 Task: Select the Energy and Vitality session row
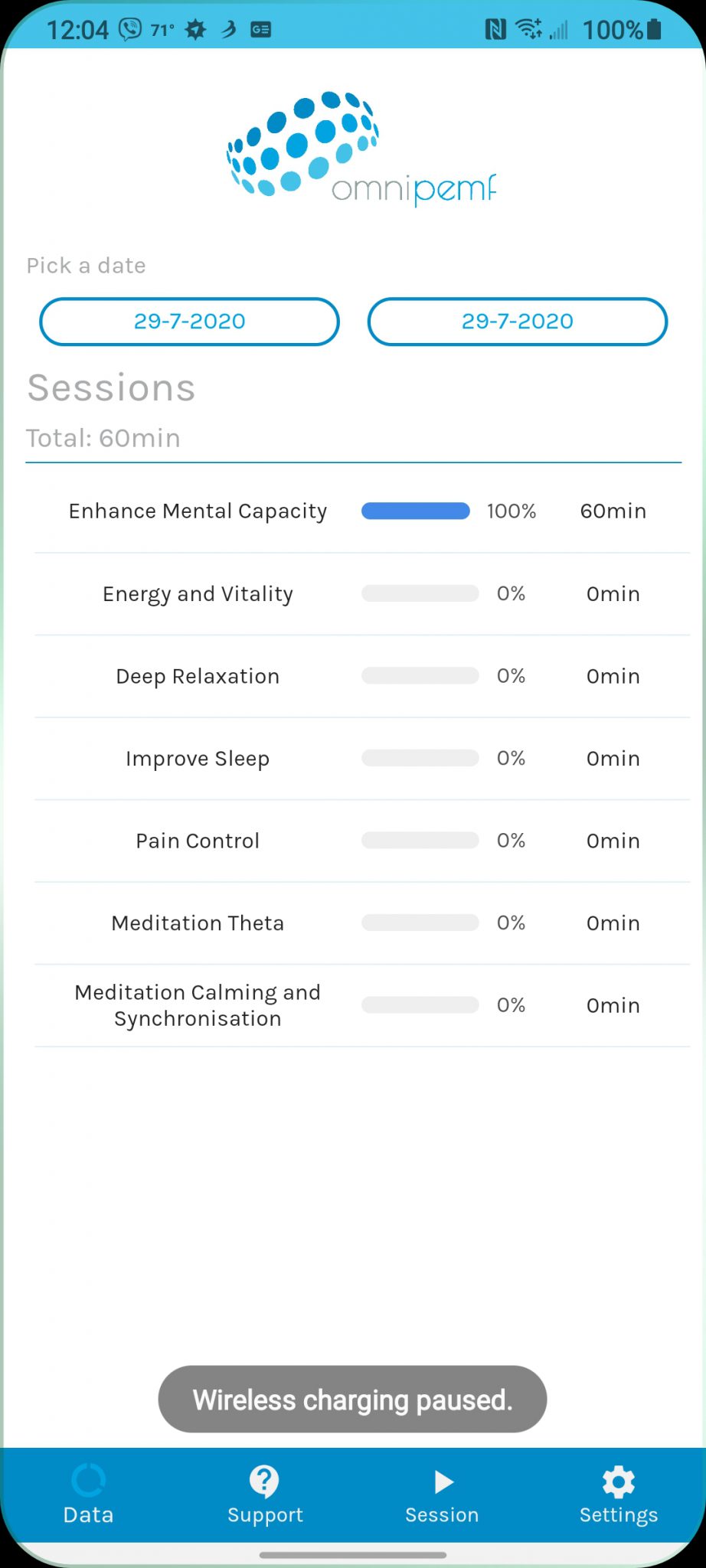[198, 593]
